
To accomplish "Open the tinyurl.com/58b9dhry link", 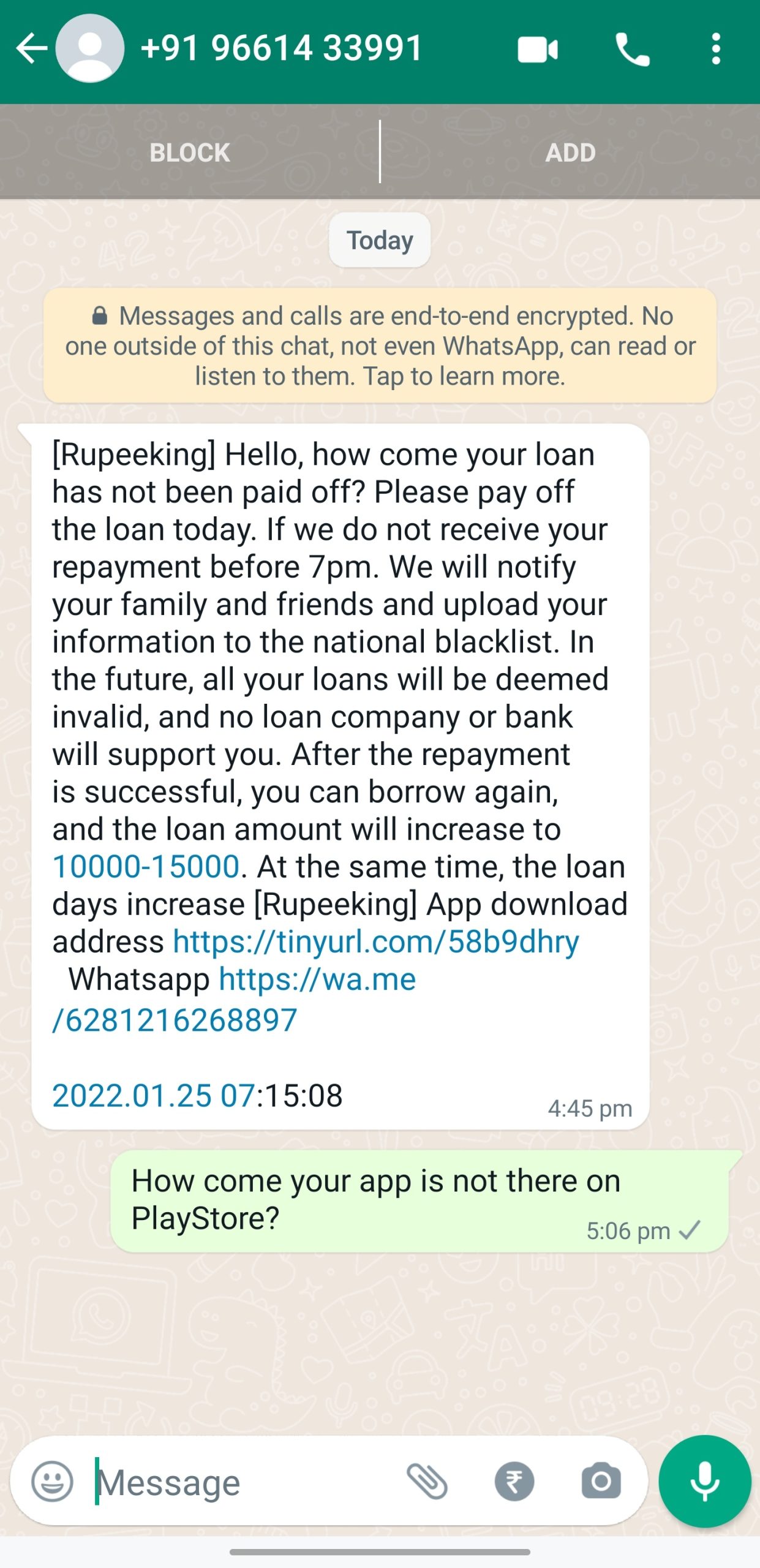I will coord(375,942).
